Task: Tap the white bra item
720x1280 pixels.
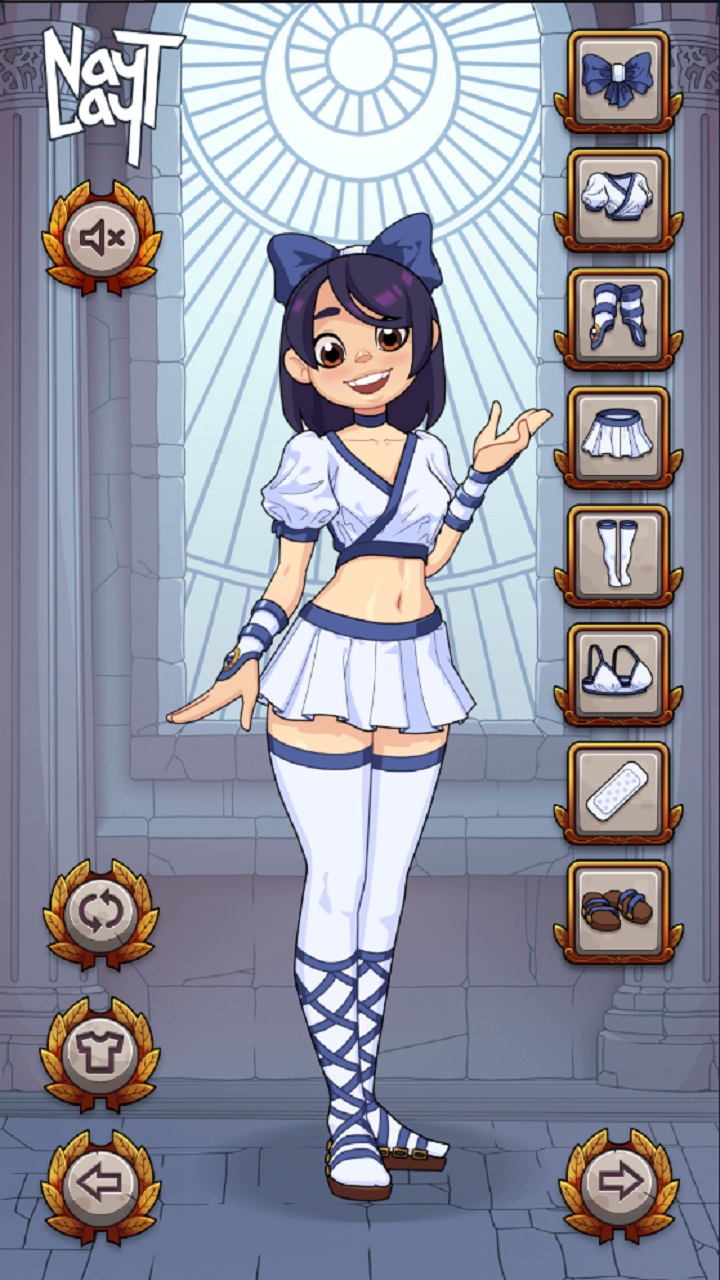Action: coord(618,672)
